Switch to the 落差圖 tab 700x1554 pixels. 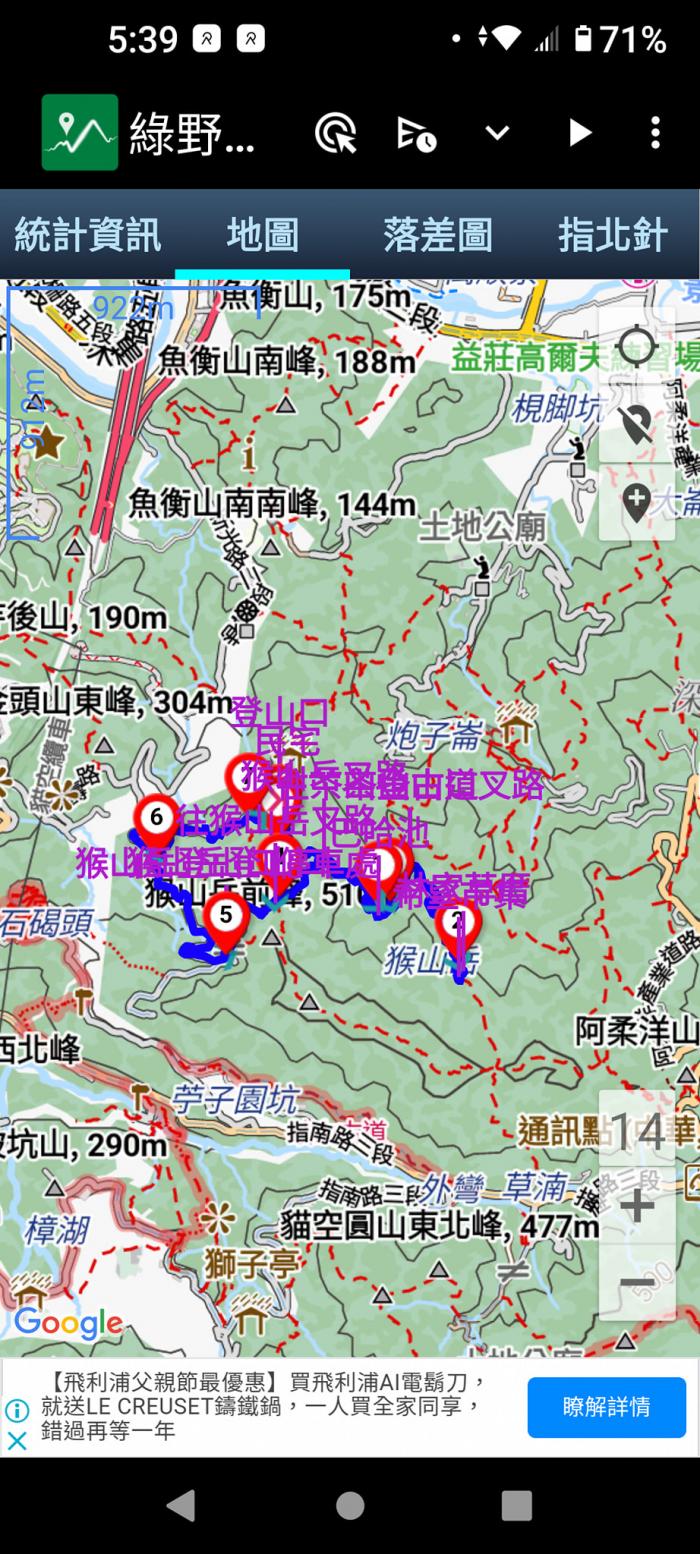[x=437, y=235]
